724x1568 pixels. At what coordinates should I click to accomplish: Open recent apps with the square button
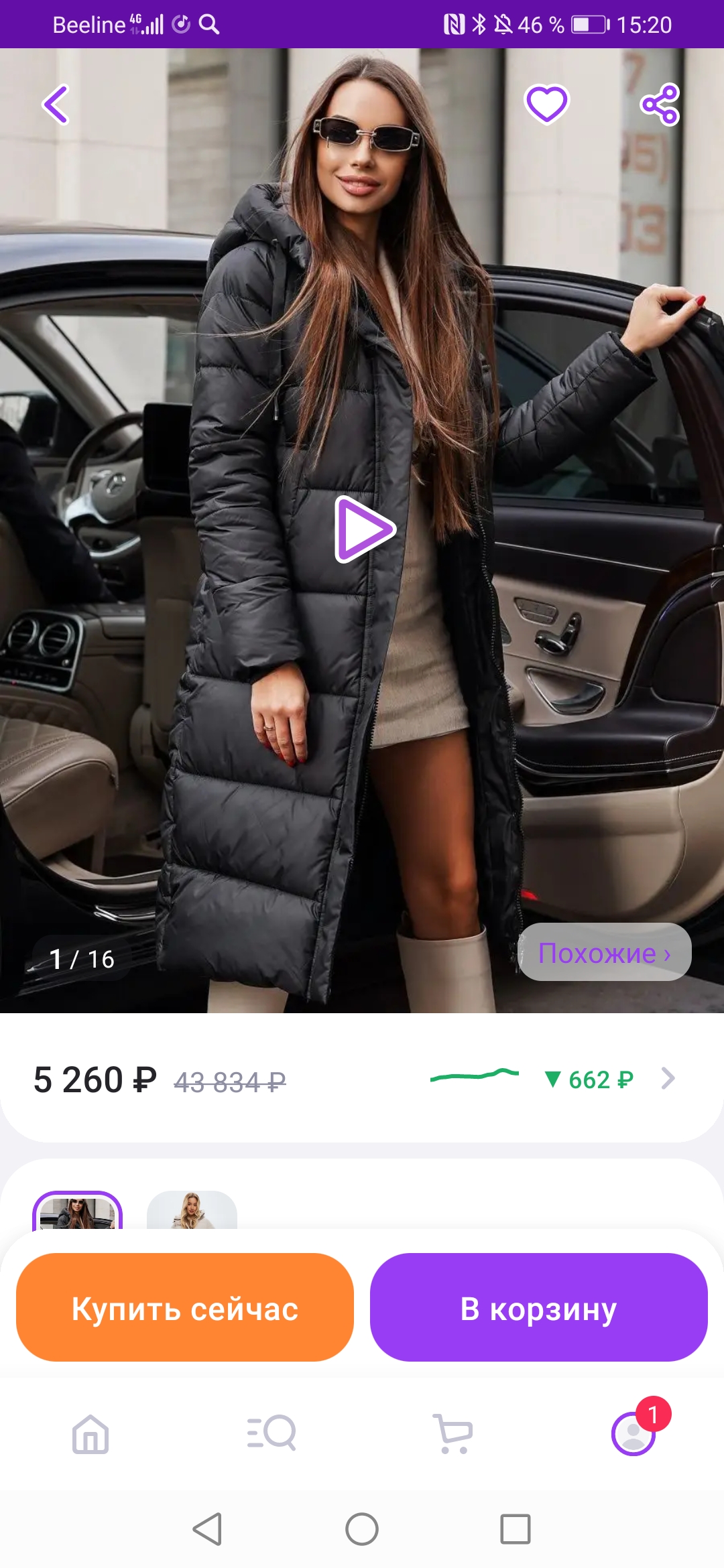click(516, 1529)
